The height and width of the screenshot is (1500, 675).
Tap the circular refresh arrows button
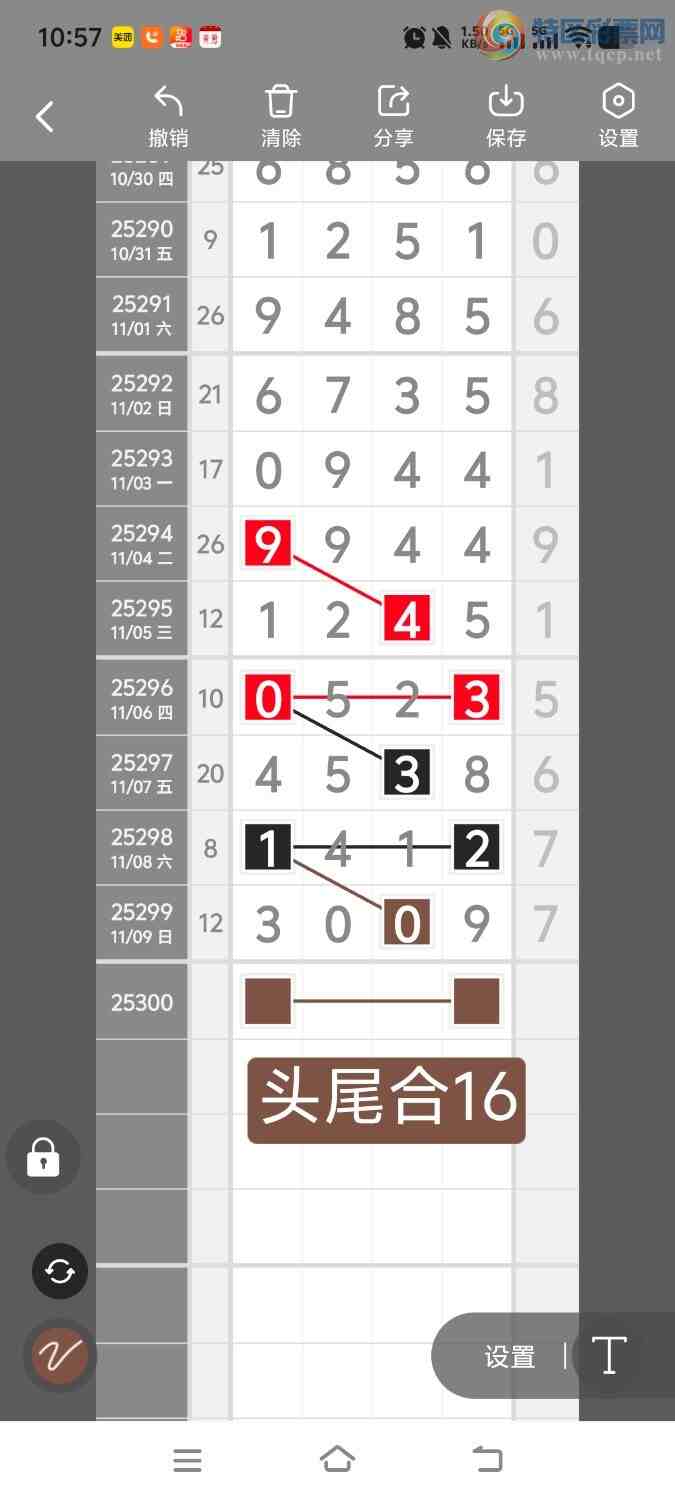pos(60,1271)
